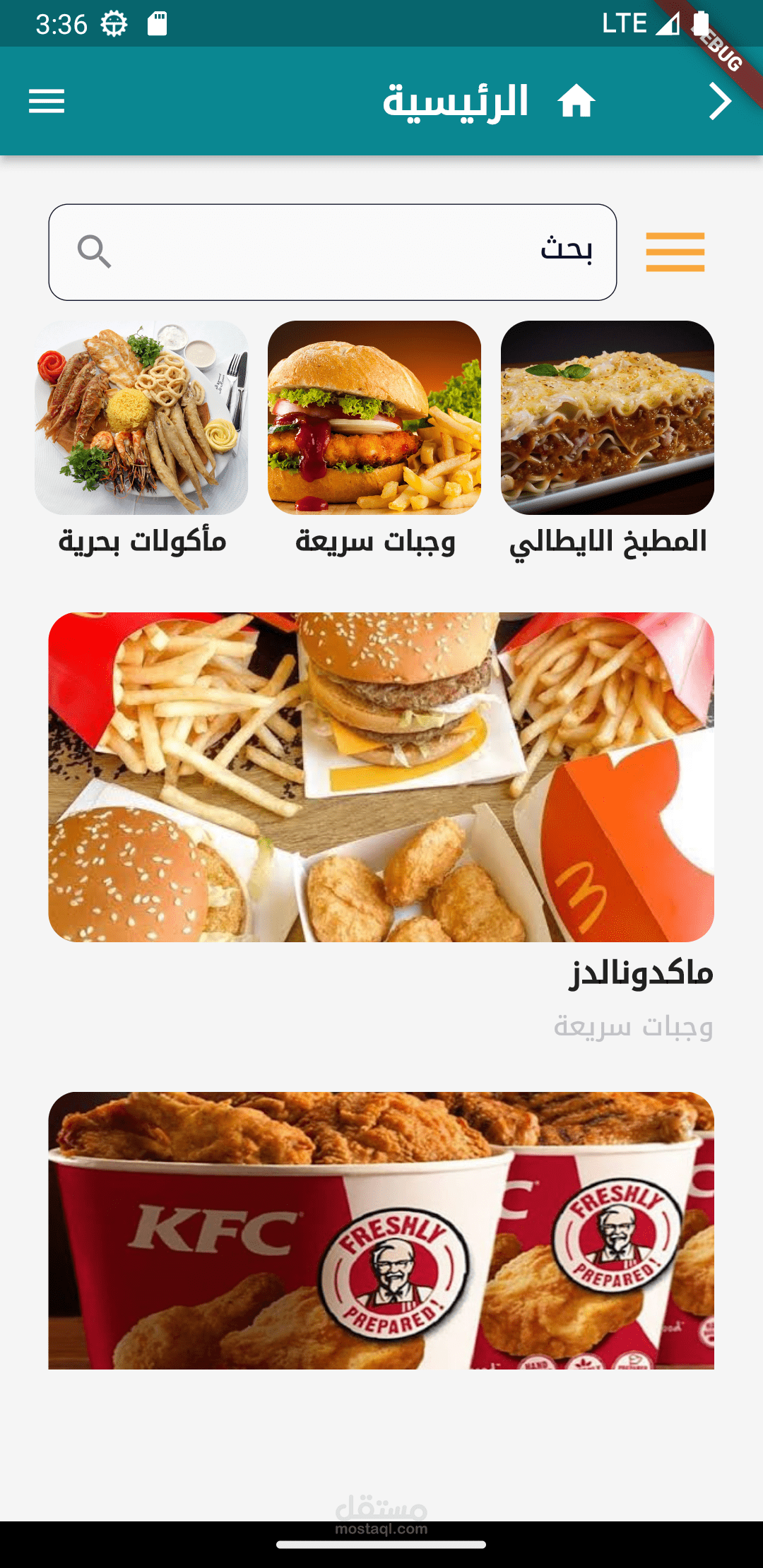This screenshot has width=763, height=1568.
Task: Open the hamburger drawer menu in app bar
Action: click(47, 101)
